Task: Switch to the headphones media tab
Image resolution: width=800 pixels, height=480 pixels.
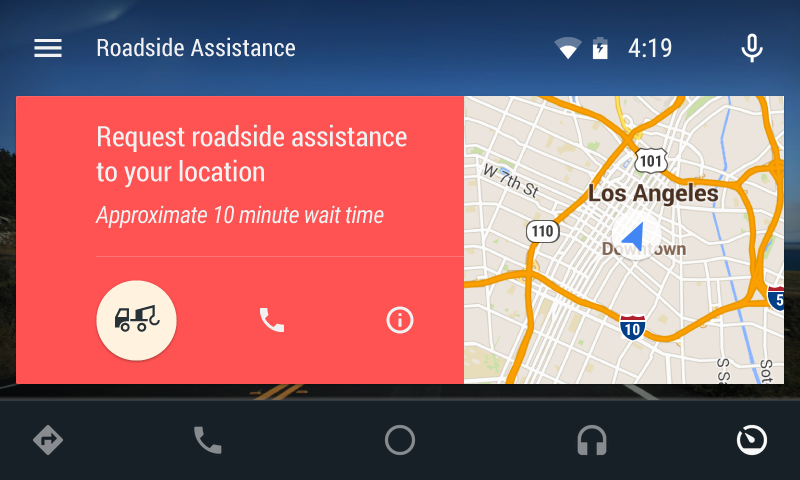Action: 592,440
